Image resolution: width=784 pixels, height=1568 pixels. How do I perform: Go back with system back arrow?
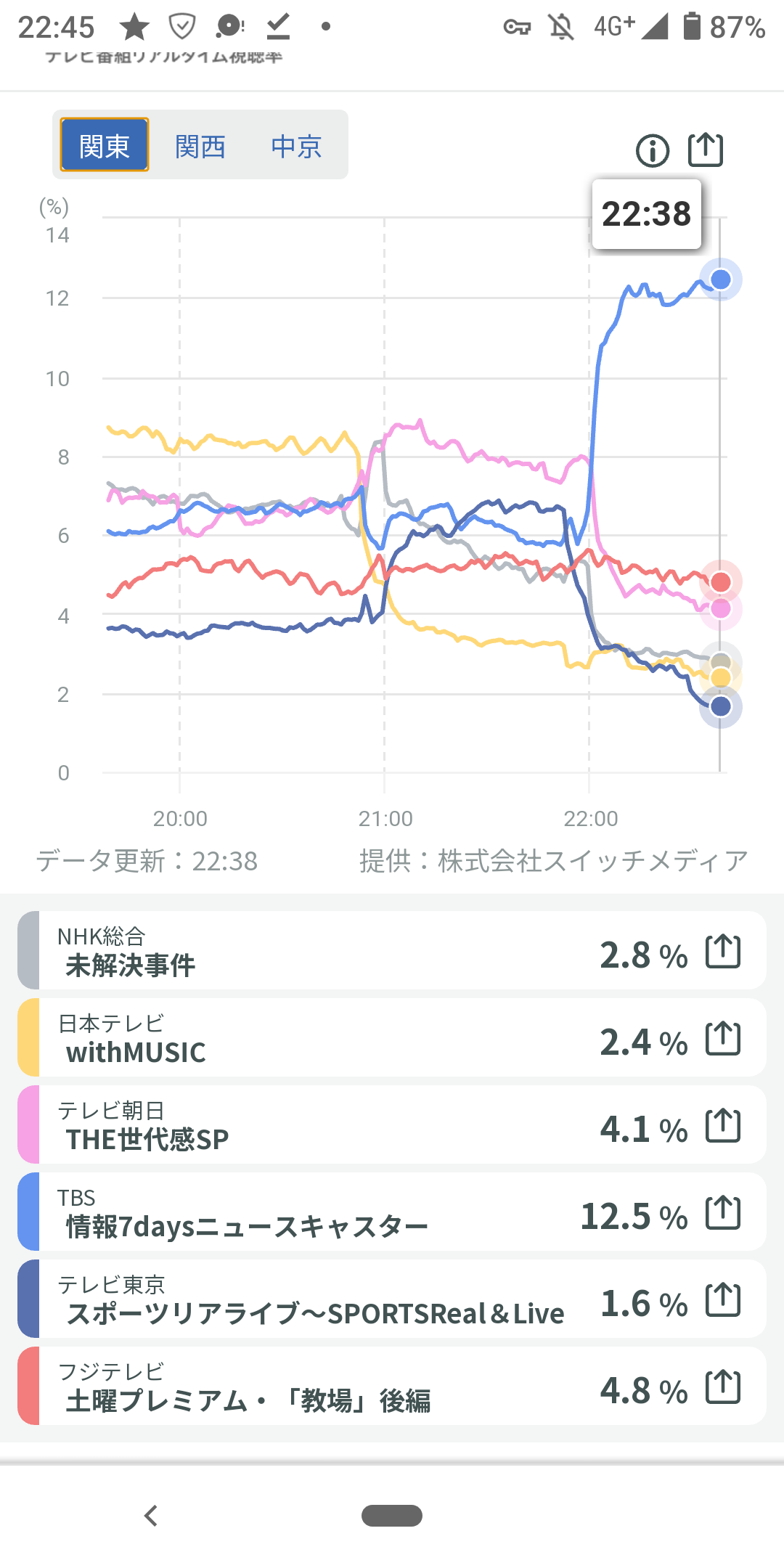[151, 1516]
